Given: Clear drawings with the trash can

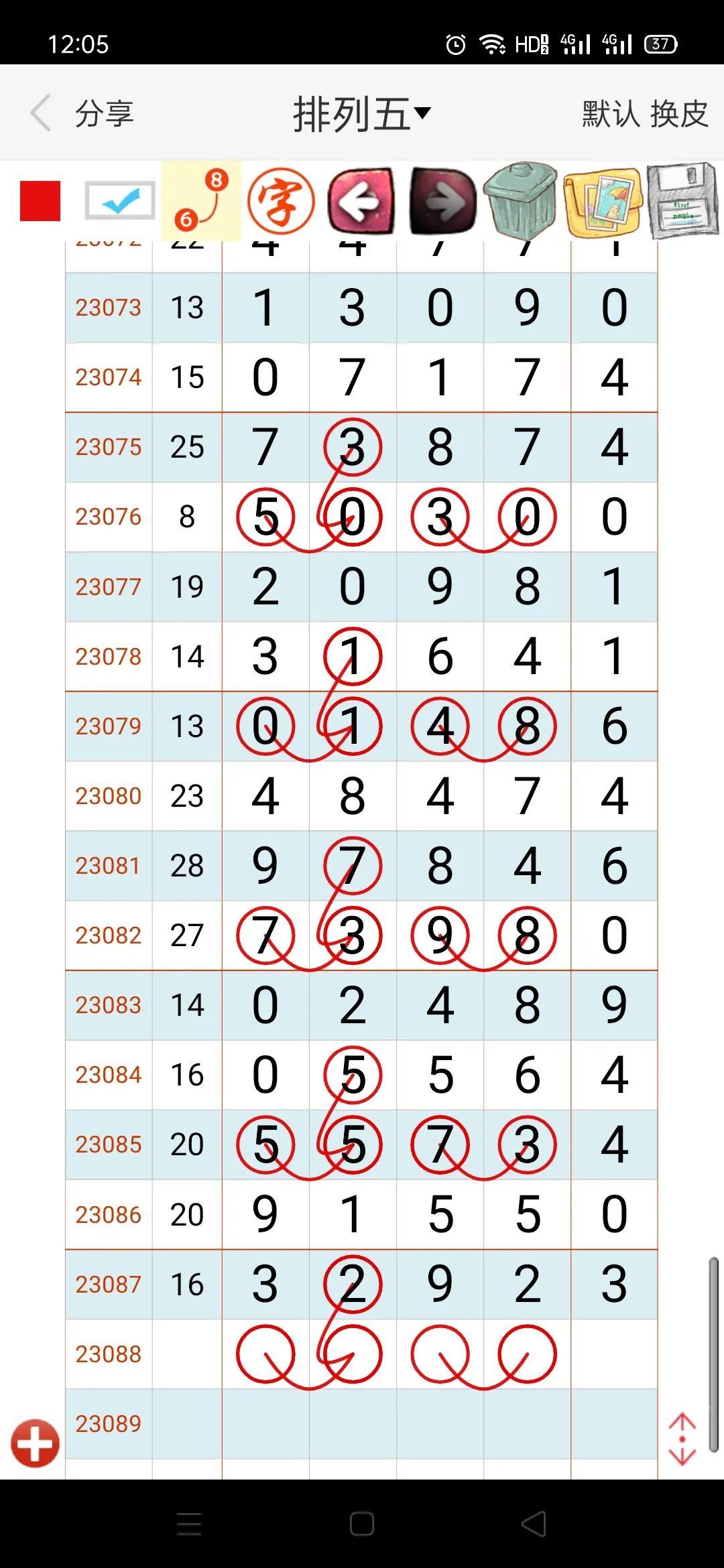Looking at the screenshot, I should point(521,200).
